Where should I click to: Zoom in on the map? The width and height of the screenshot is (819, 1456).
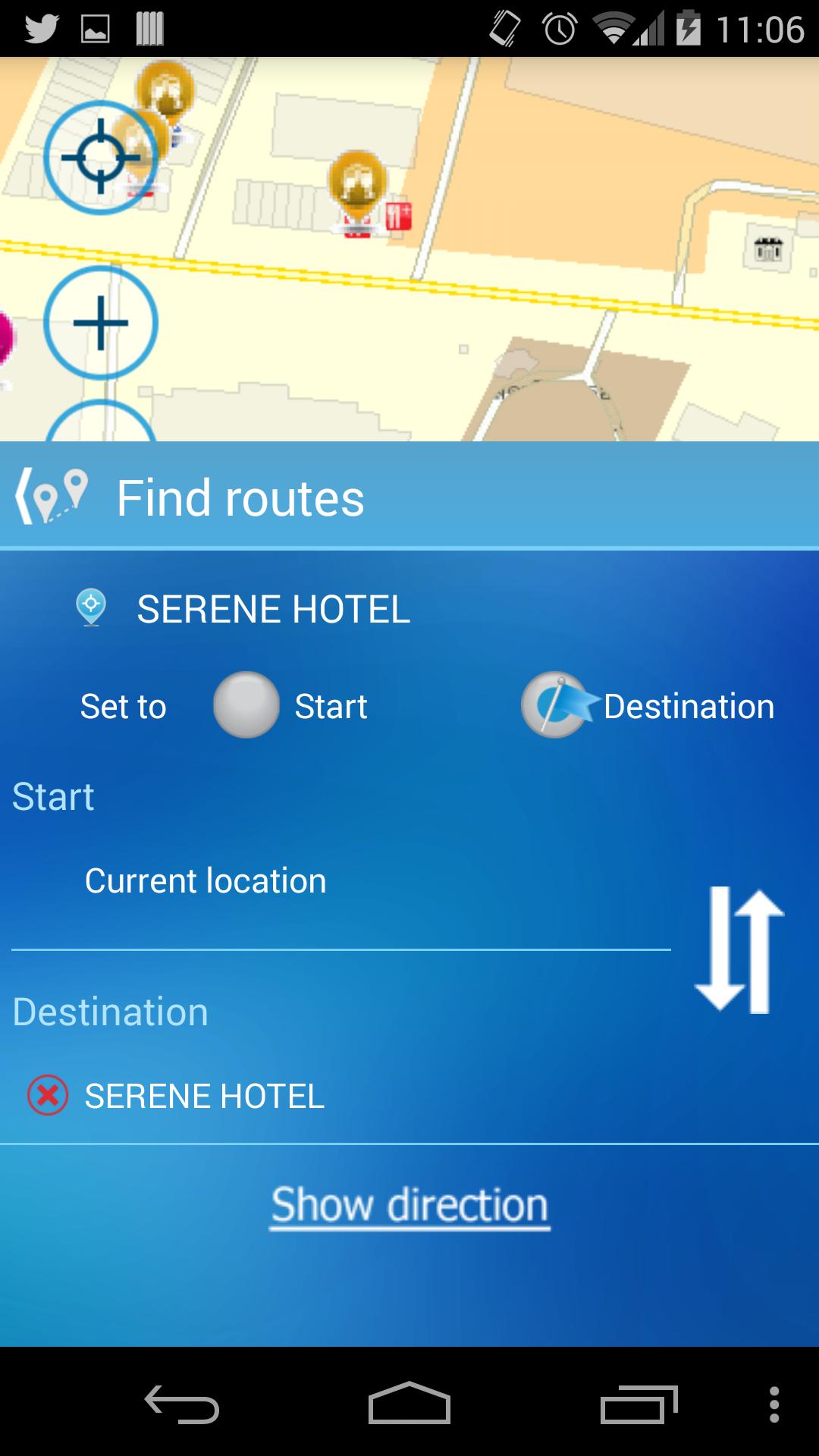coord(100,322)
